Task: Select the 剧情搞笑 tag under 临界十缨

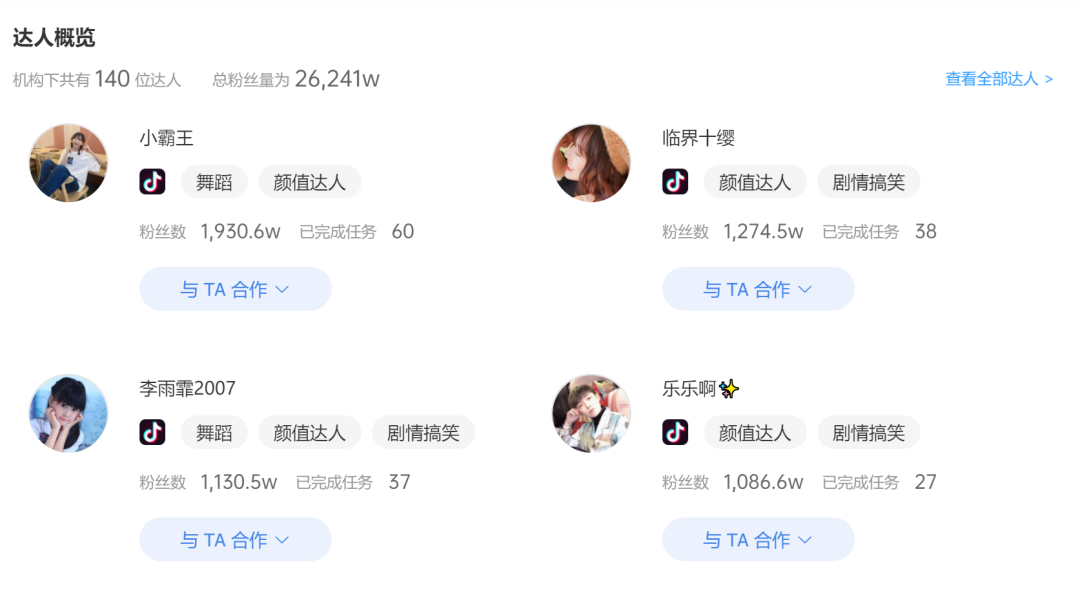Action: point(868,182)
